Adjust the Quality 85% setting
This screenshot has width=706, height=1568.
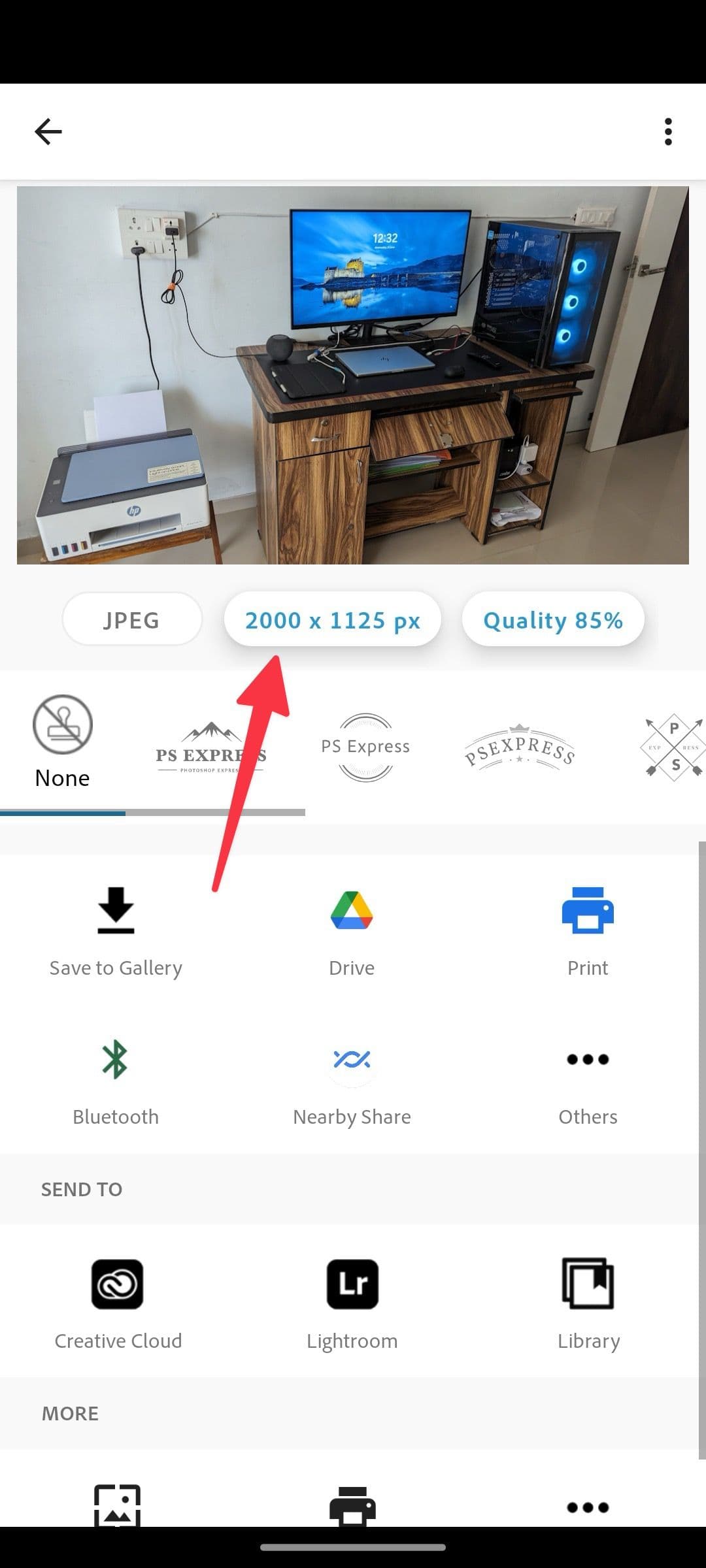[x=553, y=619]
